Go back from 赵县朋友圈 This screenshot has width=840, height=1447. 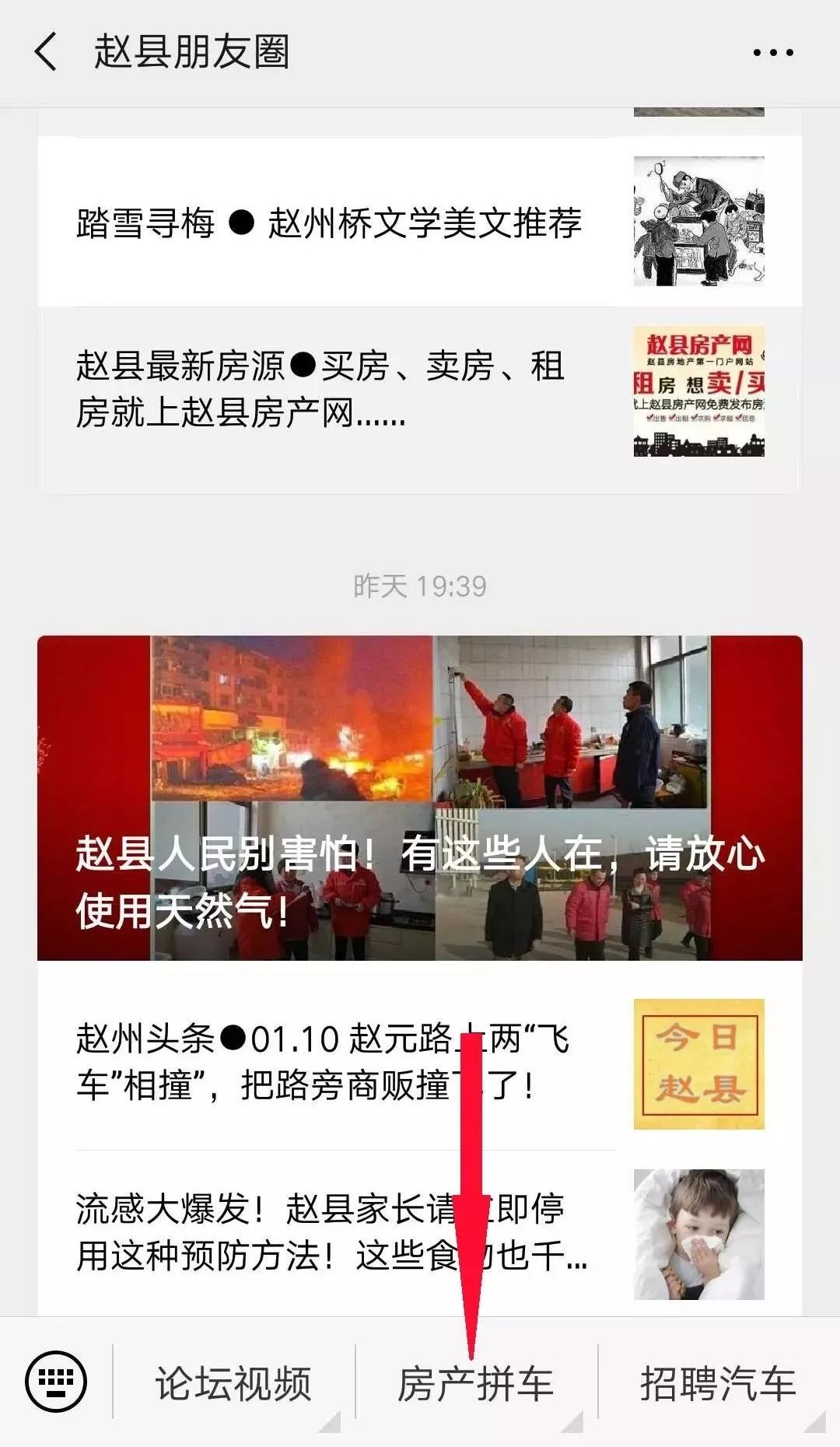(x=46, y=52)
